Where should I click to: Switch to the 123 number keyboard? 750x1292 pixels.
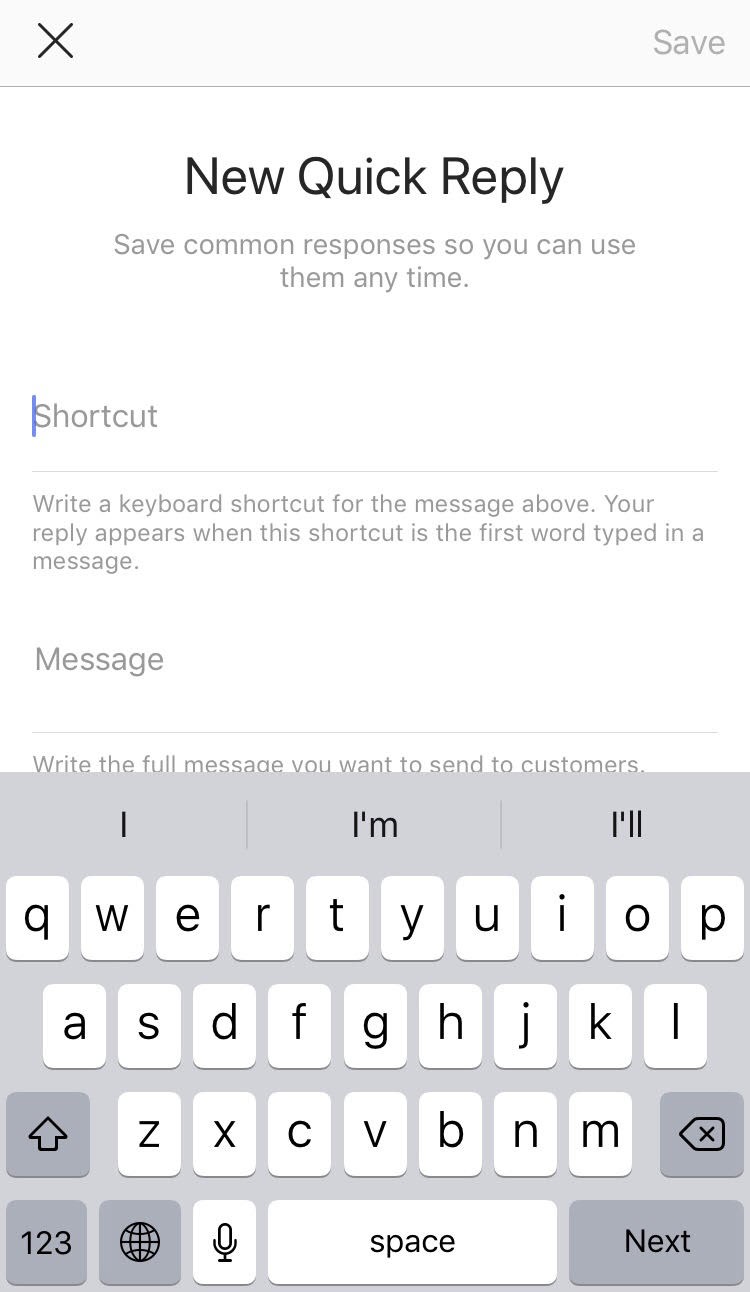point(46,1241)
